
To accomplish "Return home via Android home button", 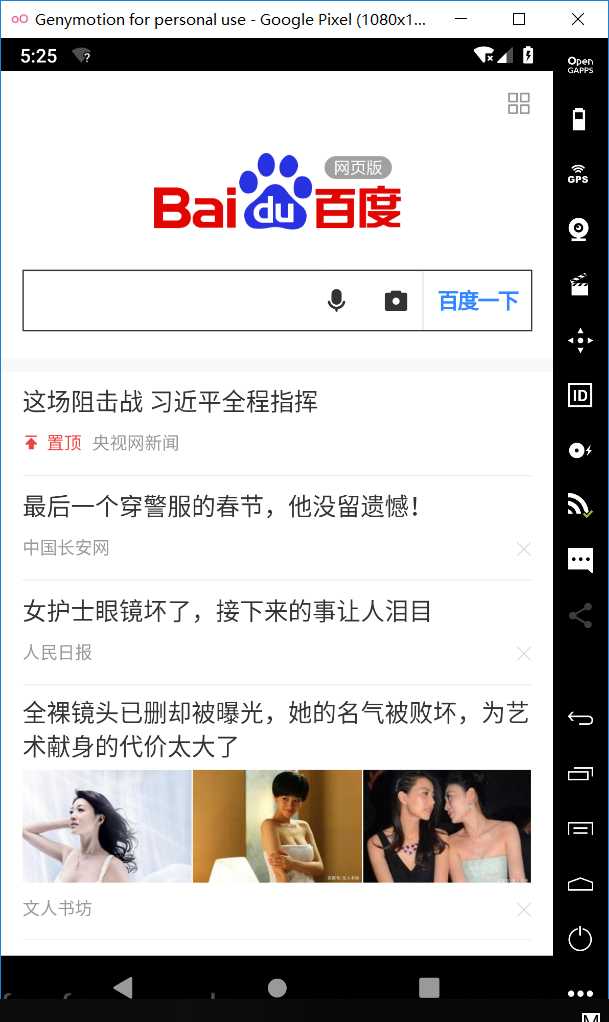I will coord(277,988).
